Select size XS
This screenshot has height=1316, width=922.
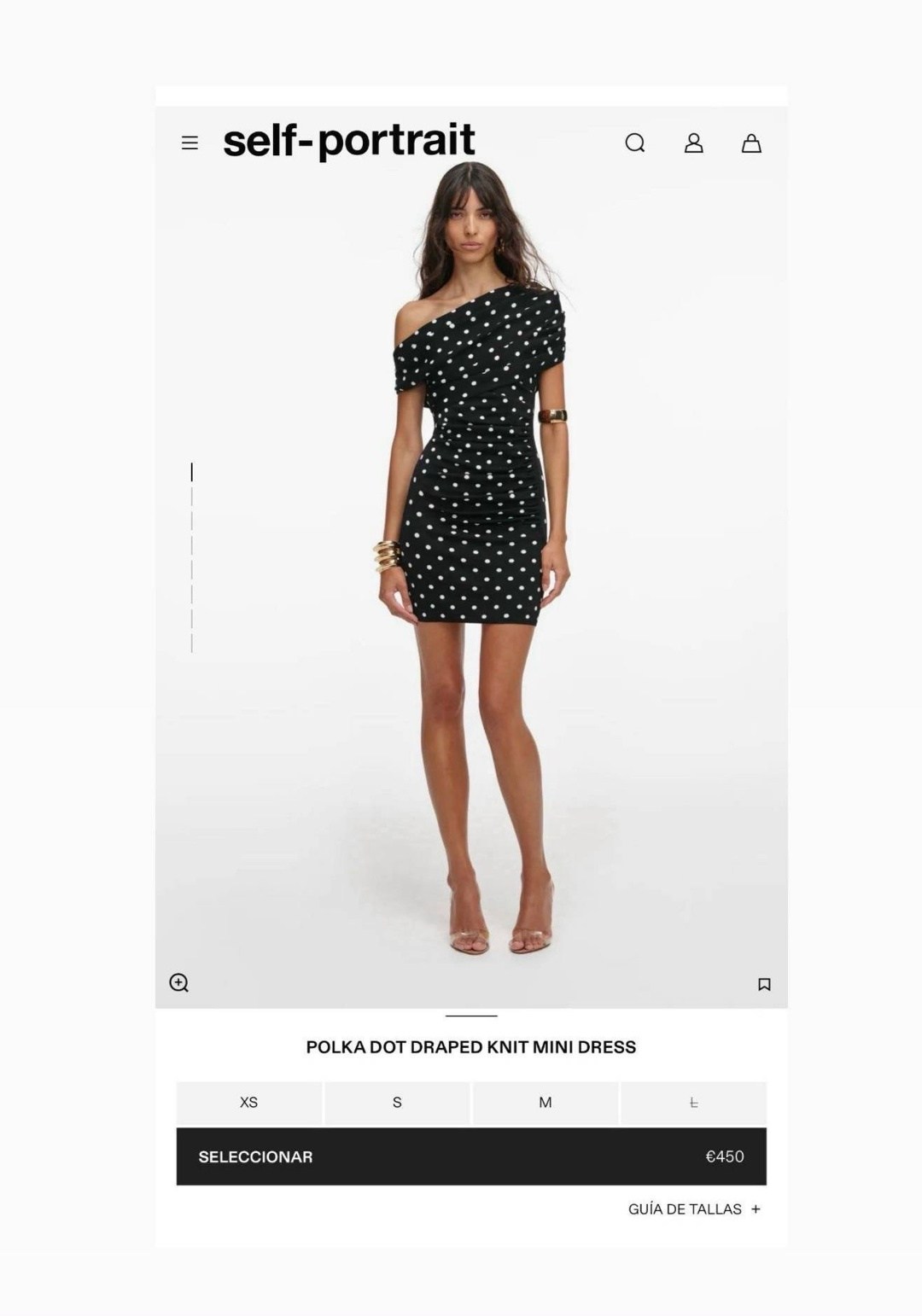(248, 1102)
